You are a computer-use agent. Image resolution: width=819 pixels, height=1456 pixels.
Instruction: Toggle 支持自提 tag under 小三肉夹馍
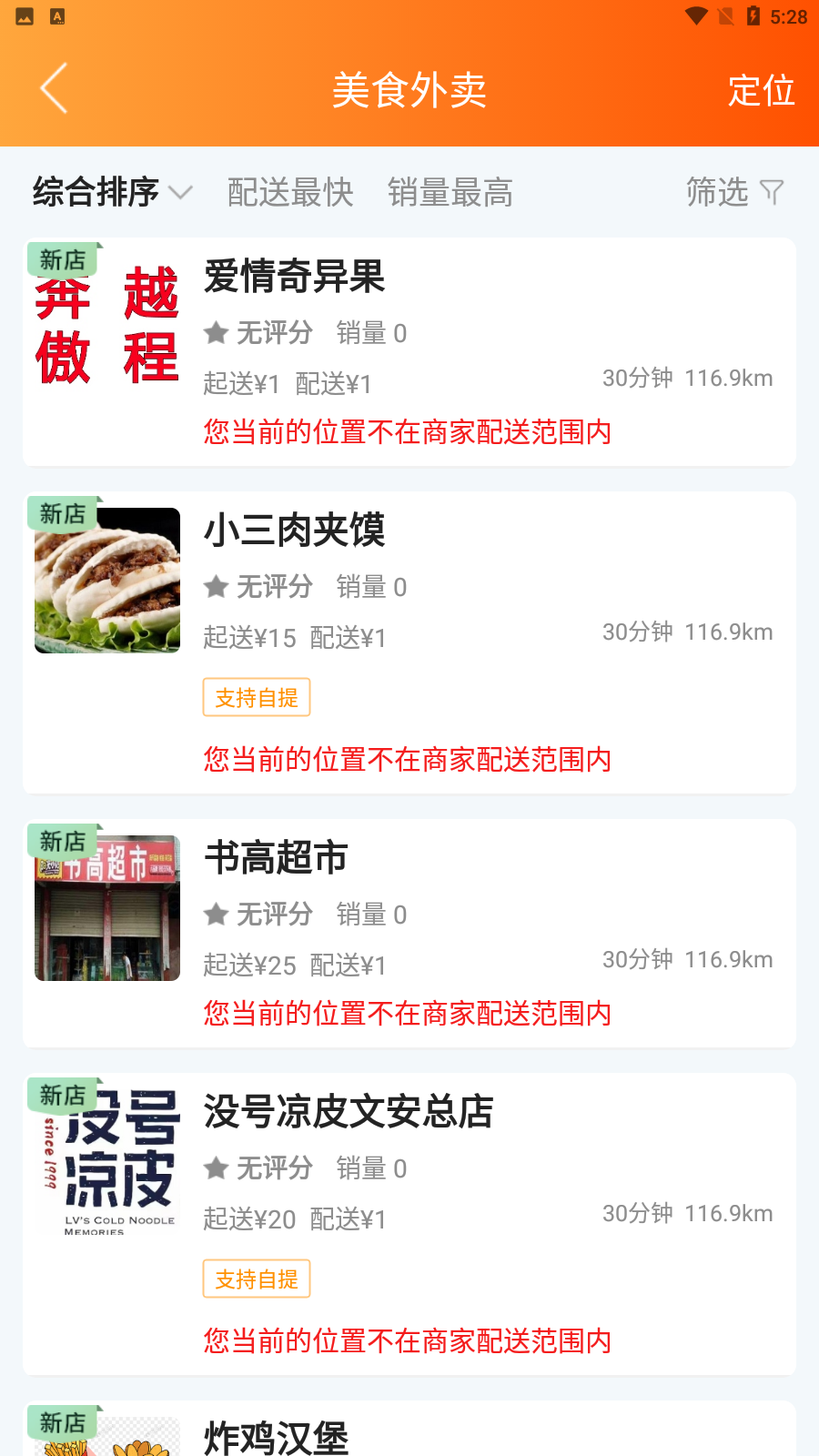(257, 696)
